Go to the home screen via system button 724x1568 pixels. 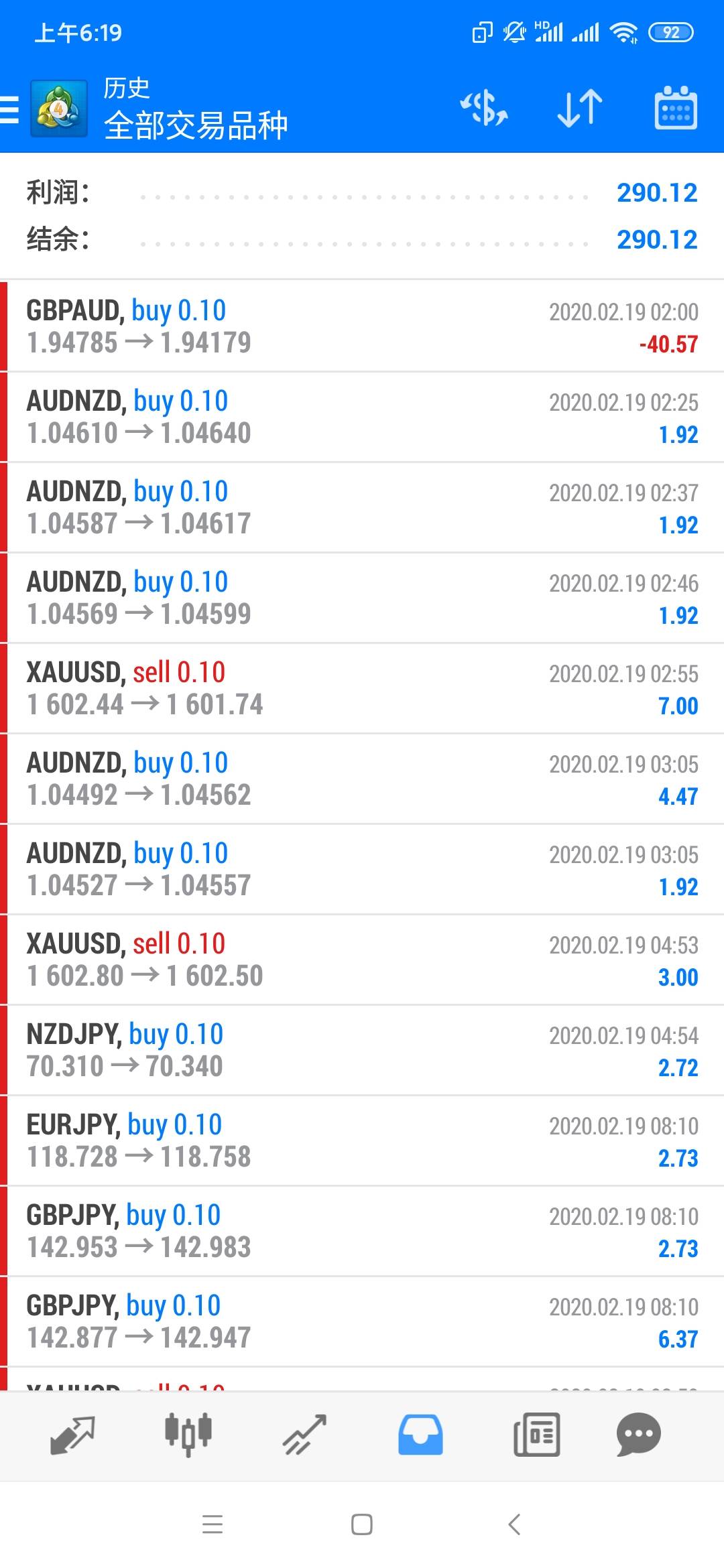point(362,1524)
